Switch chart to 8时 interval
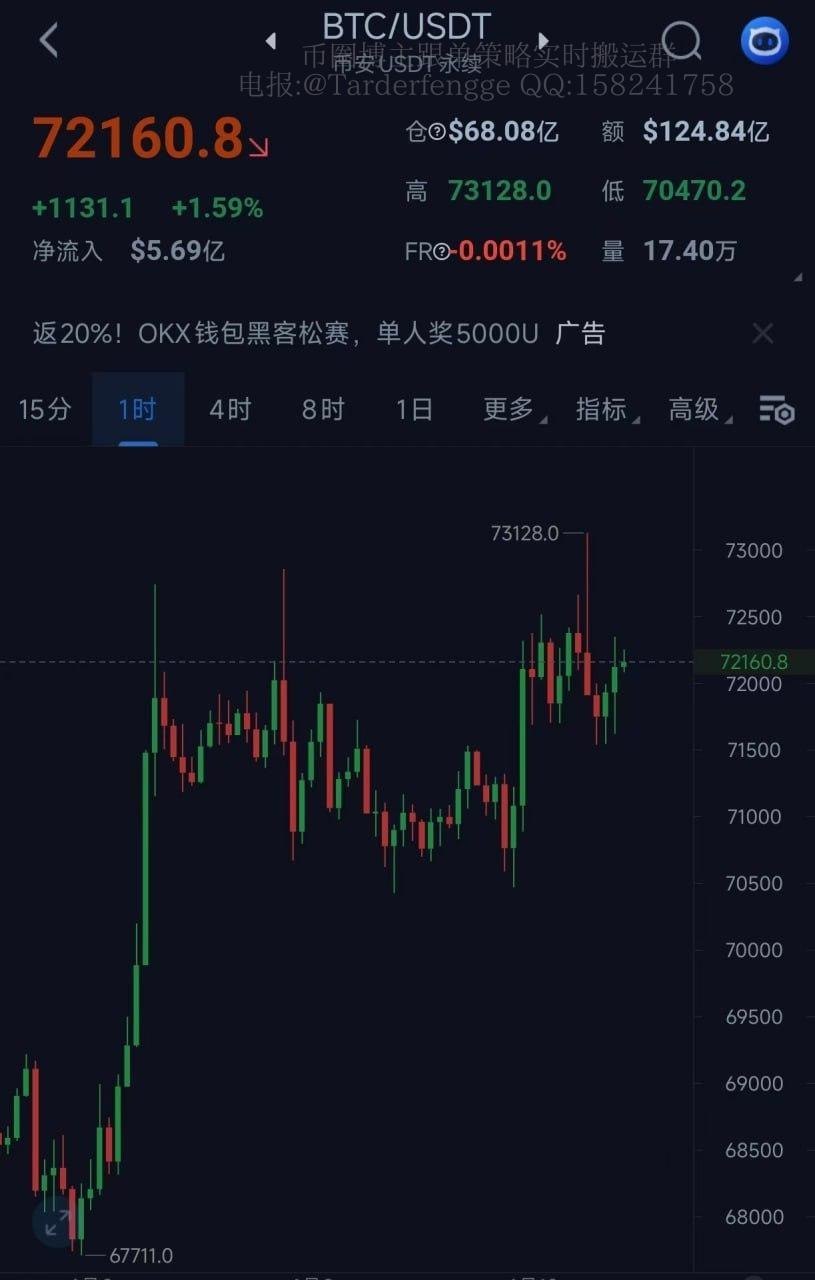 (322, 409)
